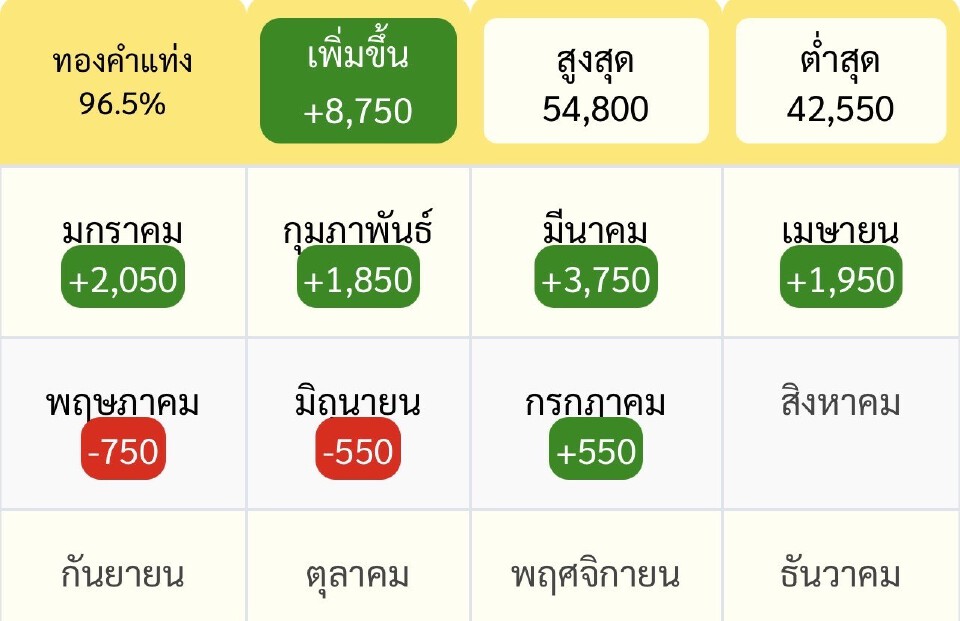960x621 pixels.
Task: View มิถุนายน gold price details
Action: [359, 426]
